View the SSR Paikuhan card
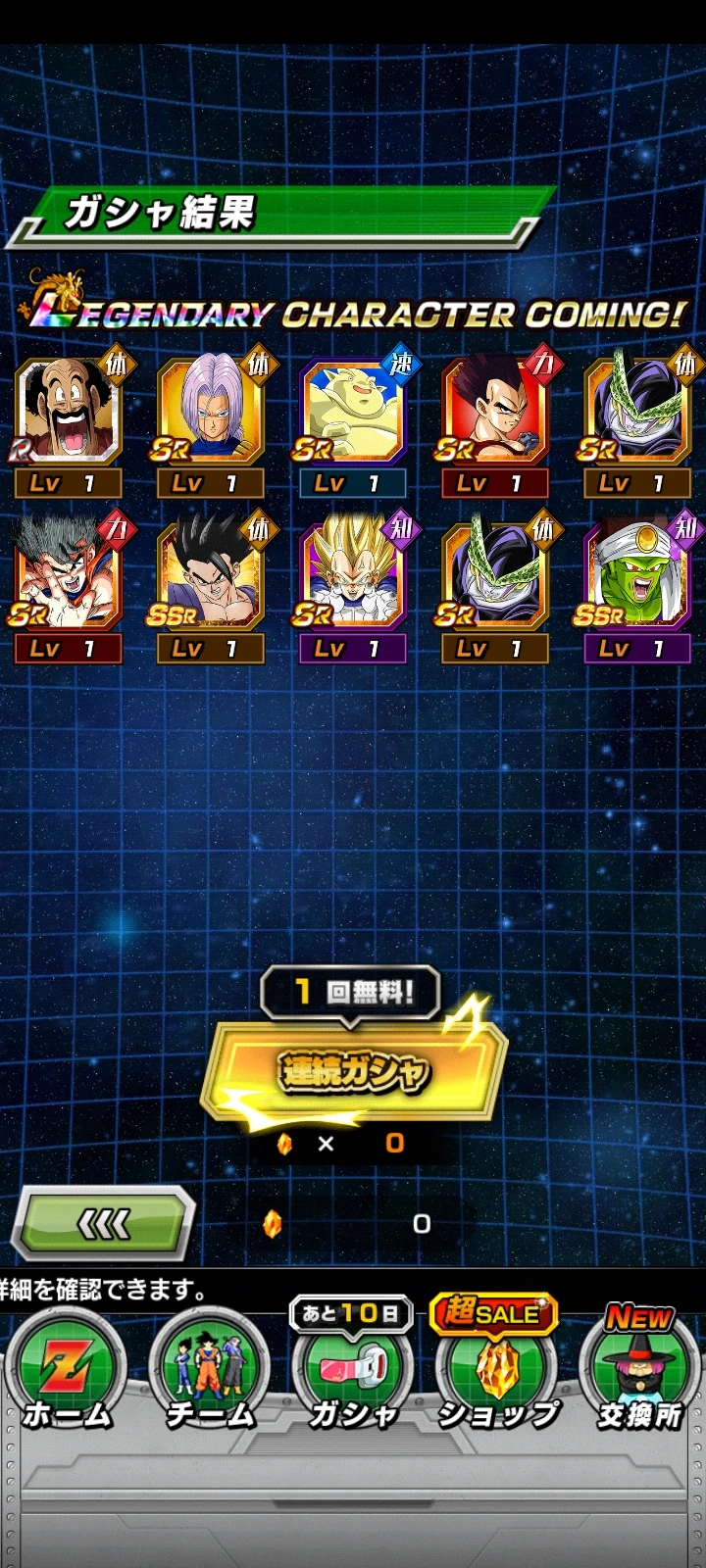The image size is (706, 1568). (637, 578)
